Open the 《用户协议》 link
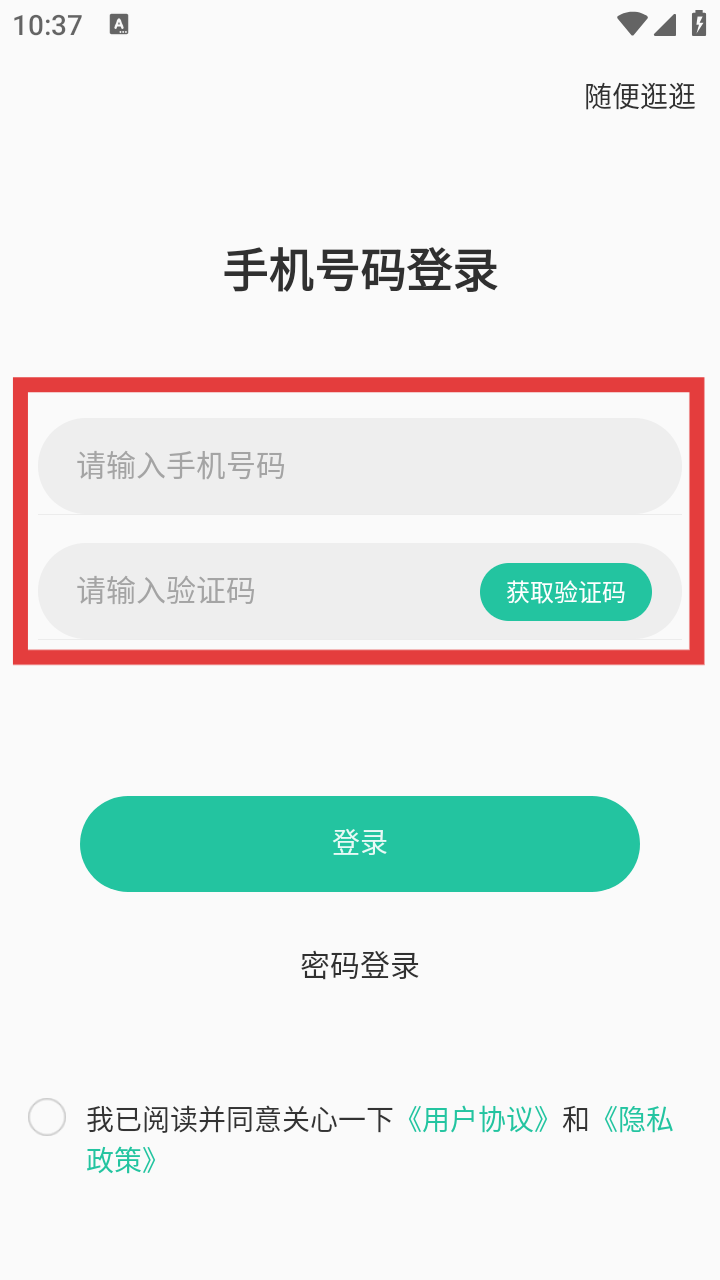The height and width of the screenshot is (1280, 720). point(478,1119)
